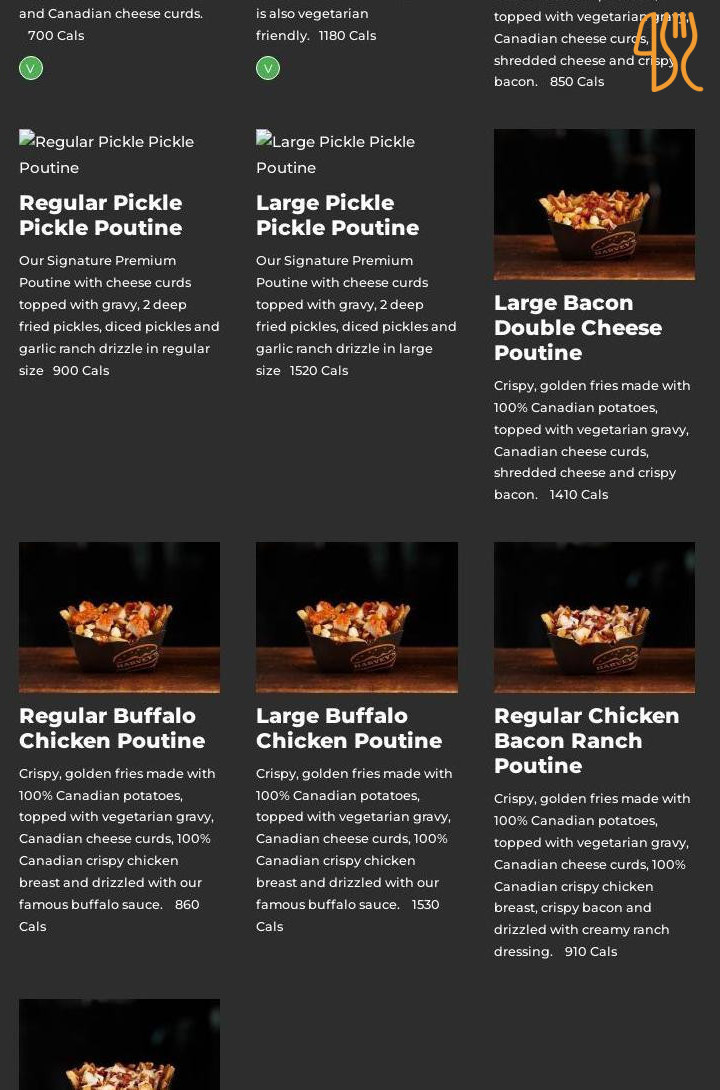Open the Large Pickle Pickle Poutine item
This screenshot has height=1090, width=720.
click(x=337, y=215)
